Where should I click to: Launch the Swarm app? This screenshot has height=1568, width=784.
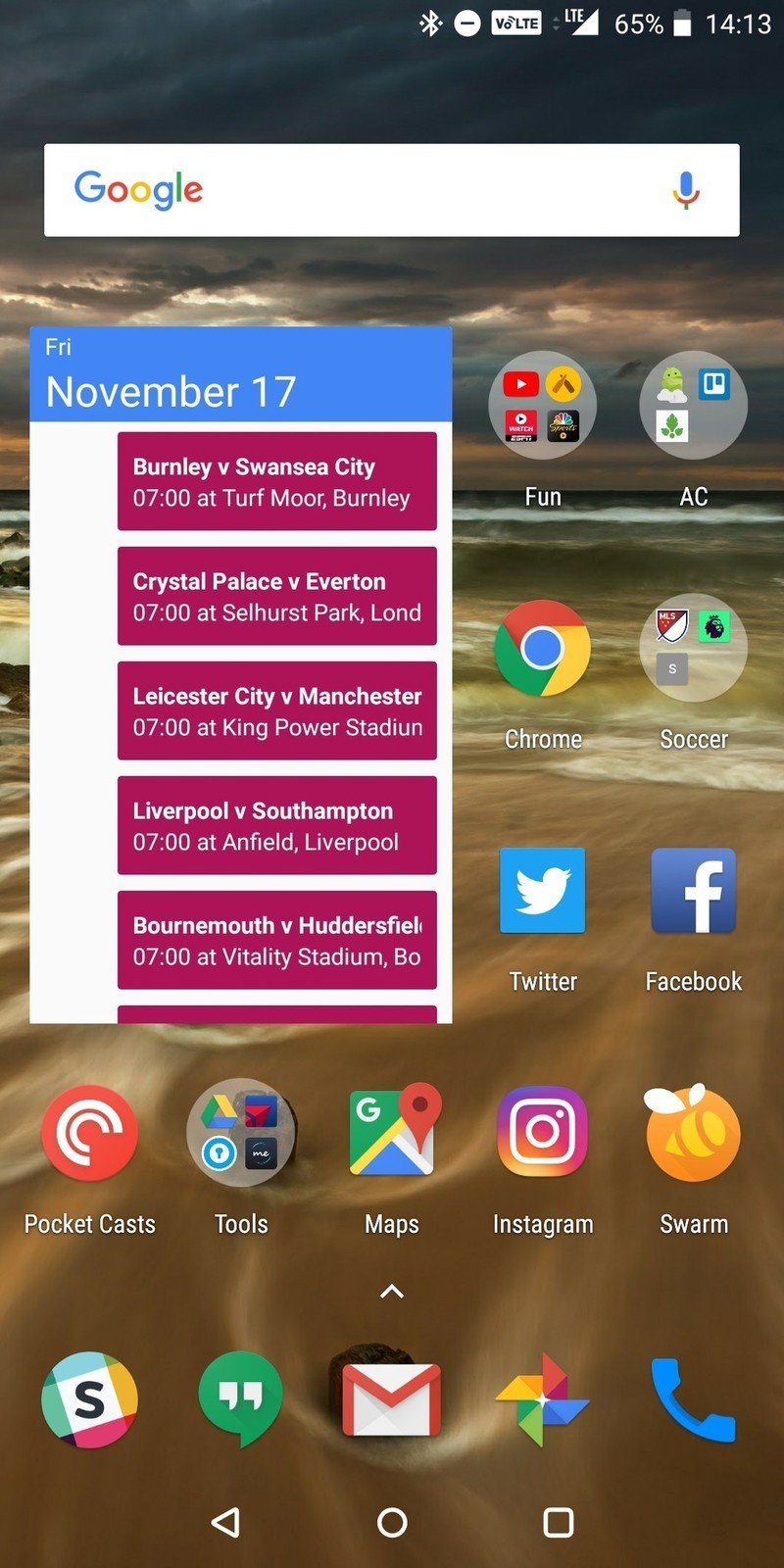[x=693, y=1133]
